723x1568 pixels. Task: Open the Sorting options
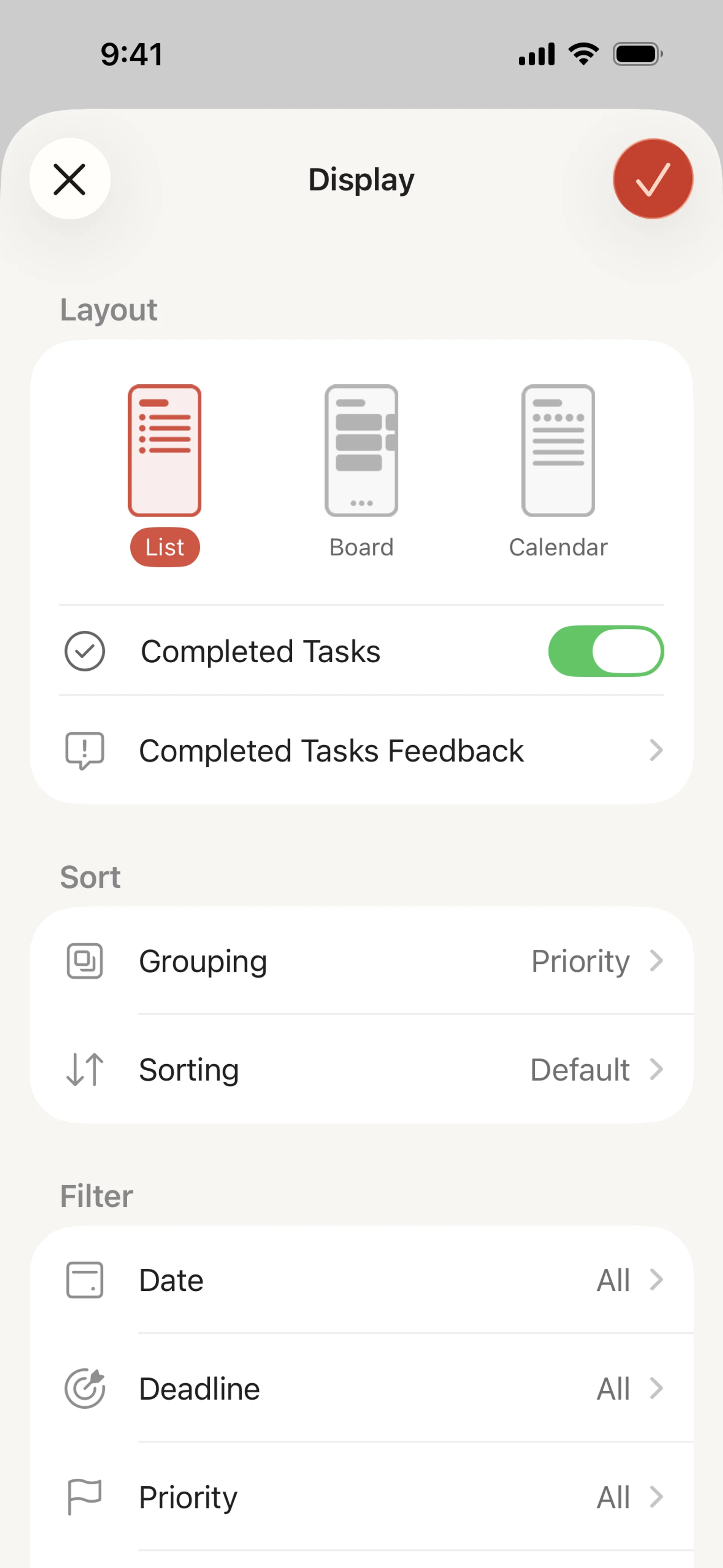pyautogui.click(x=361, y=1070)
